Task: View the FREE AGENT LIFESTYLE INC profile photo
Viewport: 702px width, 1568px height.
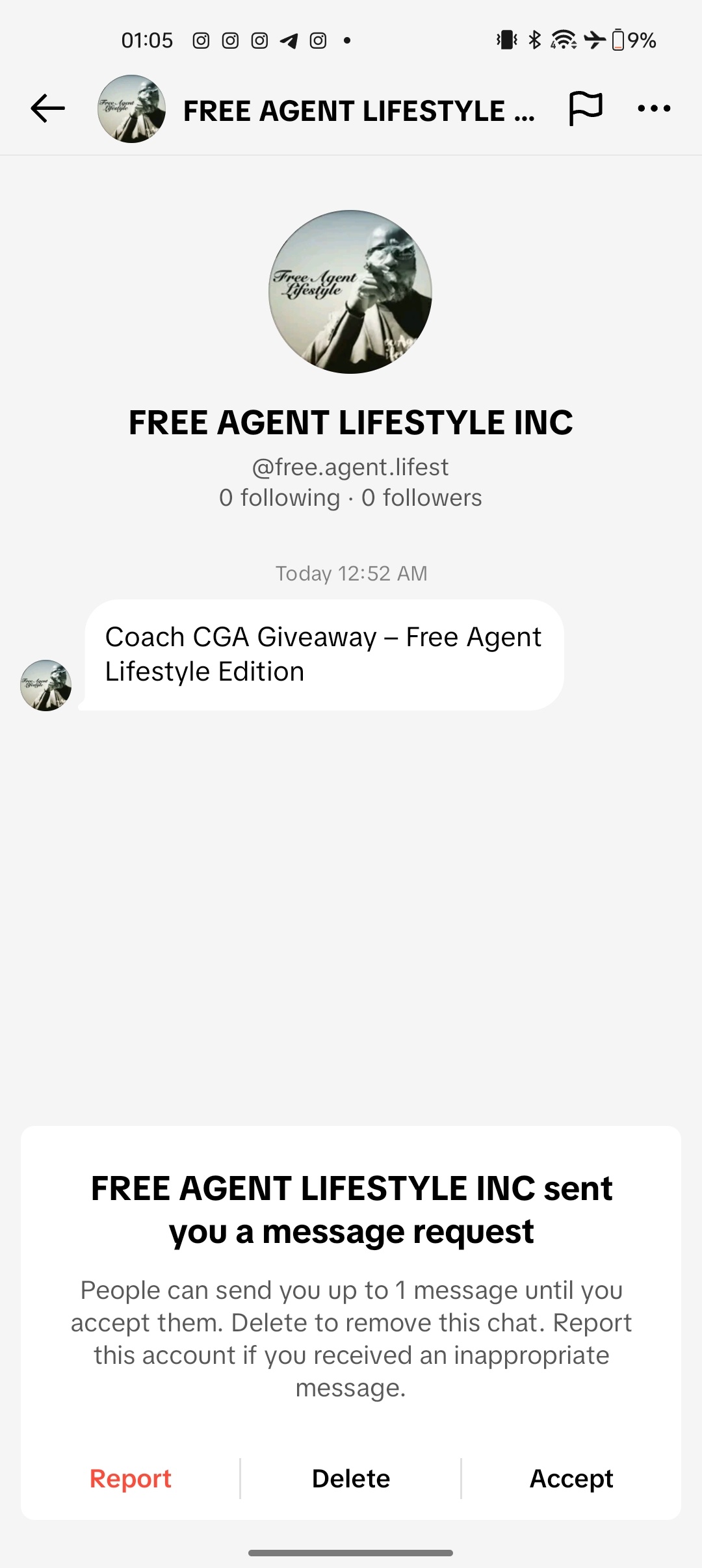Action: click(x=350, y=292)
